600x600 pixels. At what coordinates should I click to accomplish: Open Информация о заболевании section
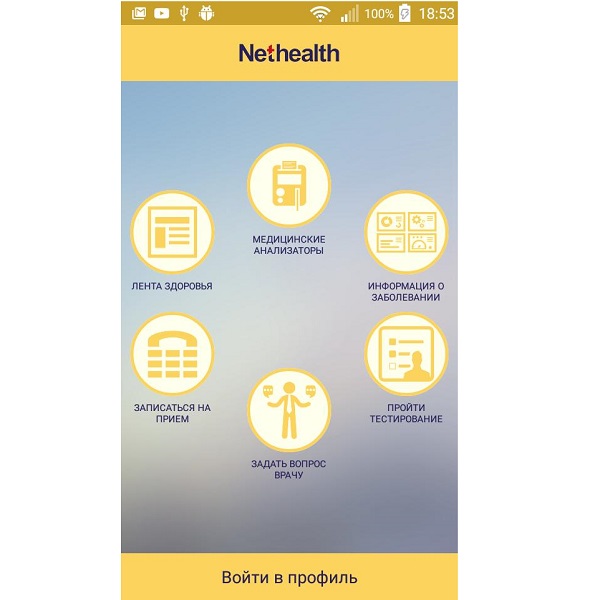(405, 232)
